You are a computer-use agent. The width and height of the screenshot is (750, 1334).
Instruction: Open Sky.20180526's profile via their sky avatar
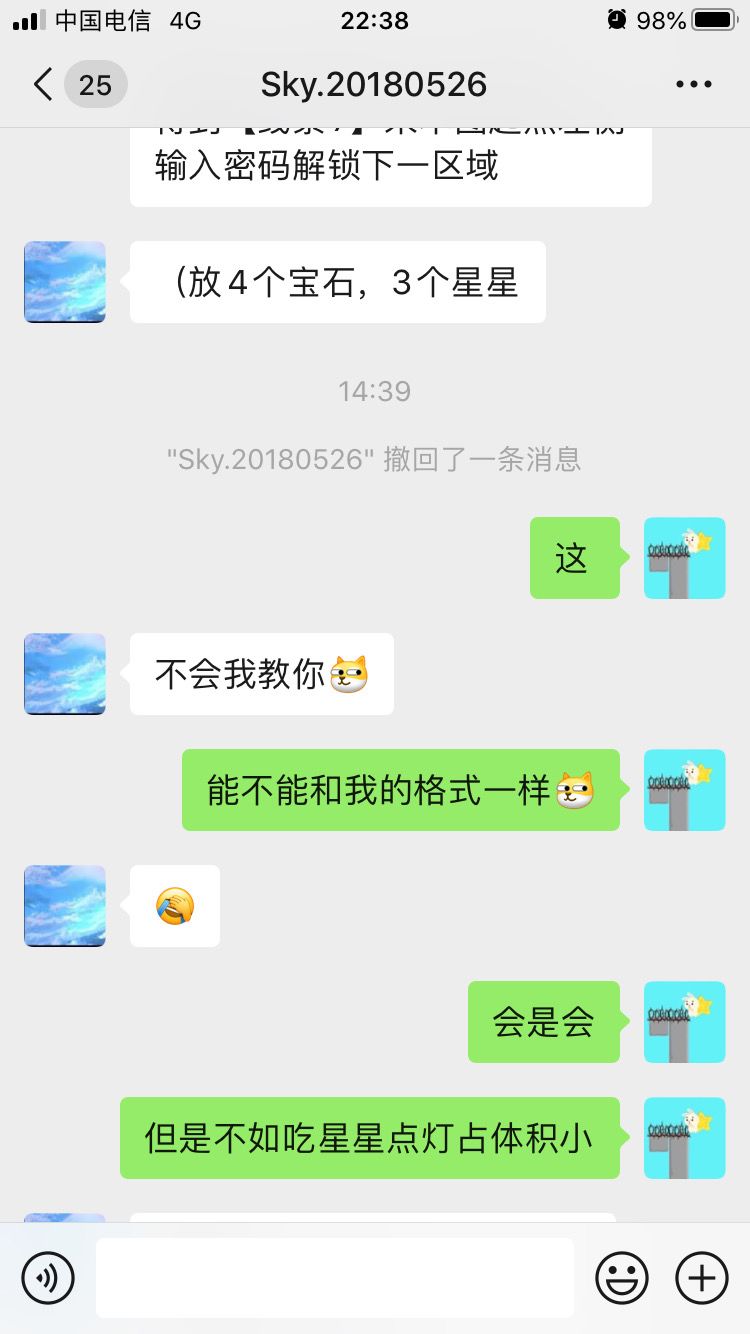pyautogui.click(x=64, y=674)
